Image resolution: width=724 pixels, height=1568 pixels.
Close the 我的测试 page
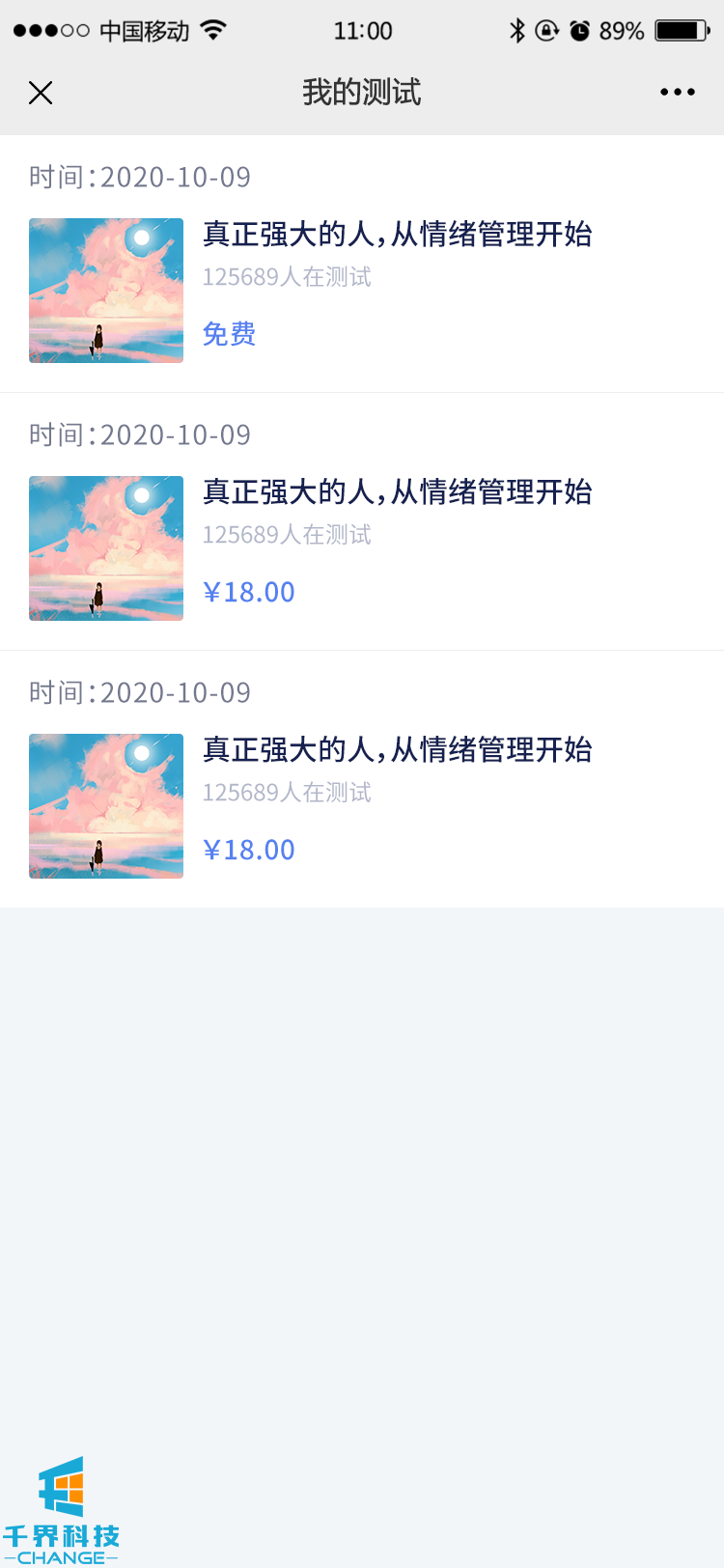click(x=41, y=93)
